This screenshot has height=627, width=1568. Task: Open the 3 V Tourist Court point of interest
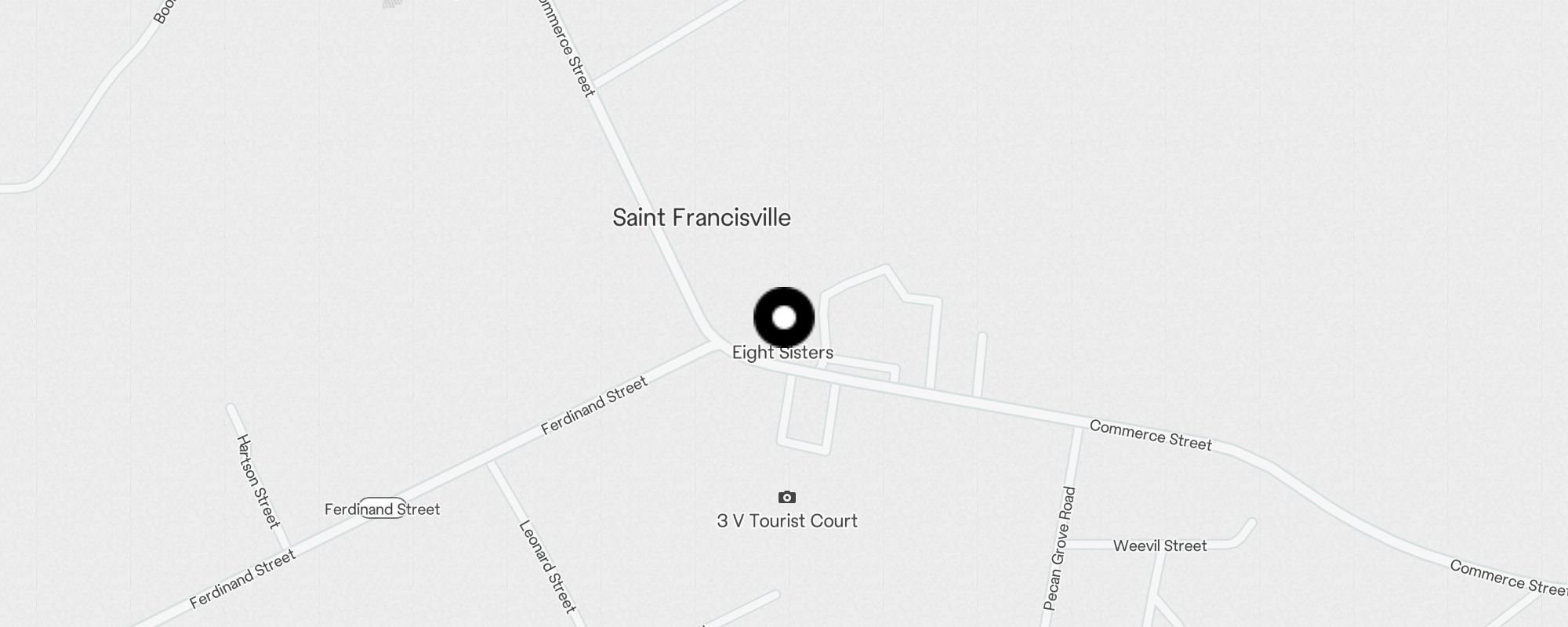(x=786, y=498)
